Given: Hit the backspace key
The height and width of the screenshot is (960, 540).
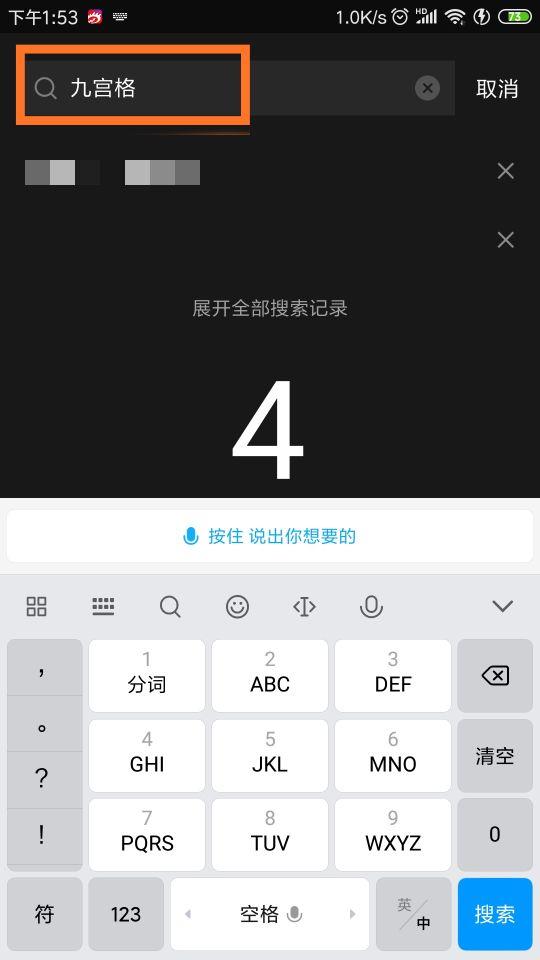Looking at the screenshot, I should (x=495, y=676).
